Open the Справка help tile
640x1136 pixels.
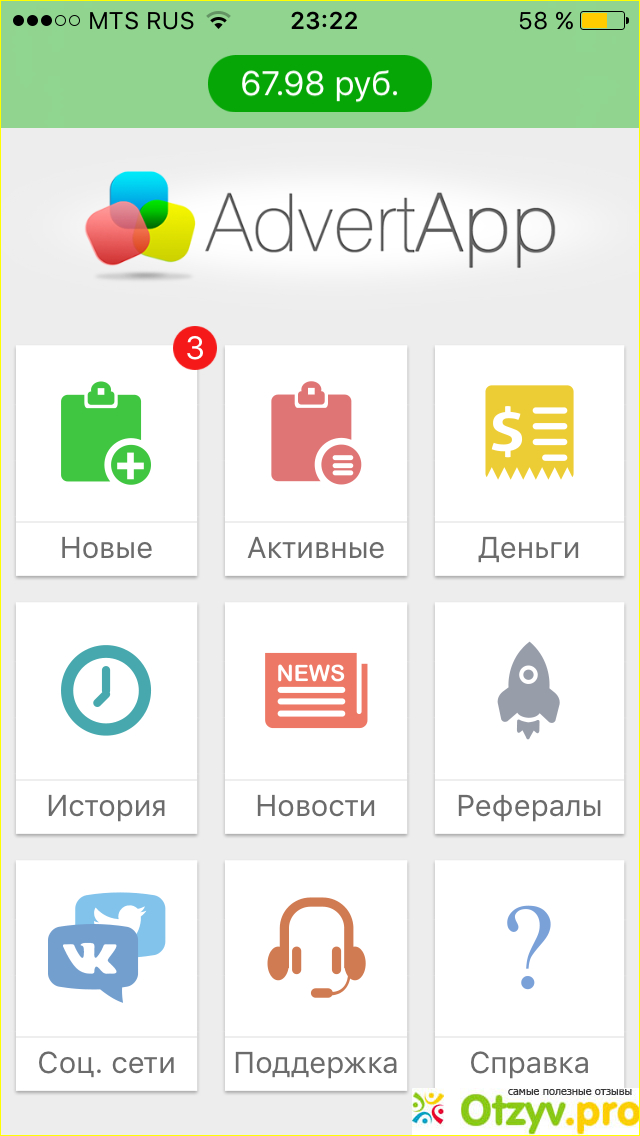tap(529, 975)
